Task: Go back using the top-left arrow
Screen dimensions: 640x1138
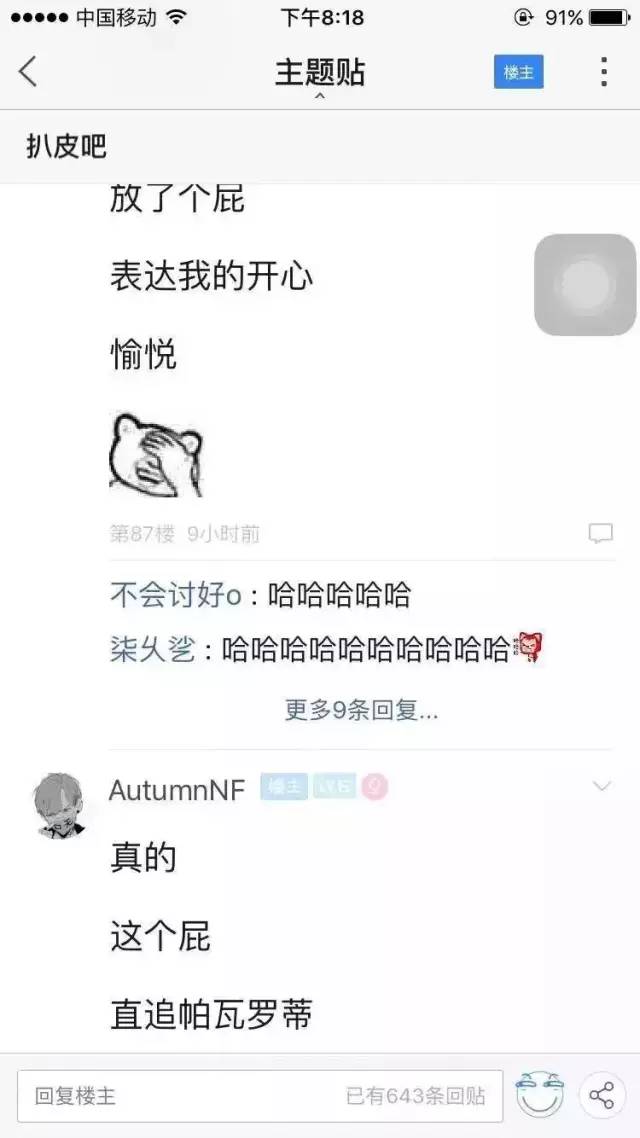Action: coord(28,72)
